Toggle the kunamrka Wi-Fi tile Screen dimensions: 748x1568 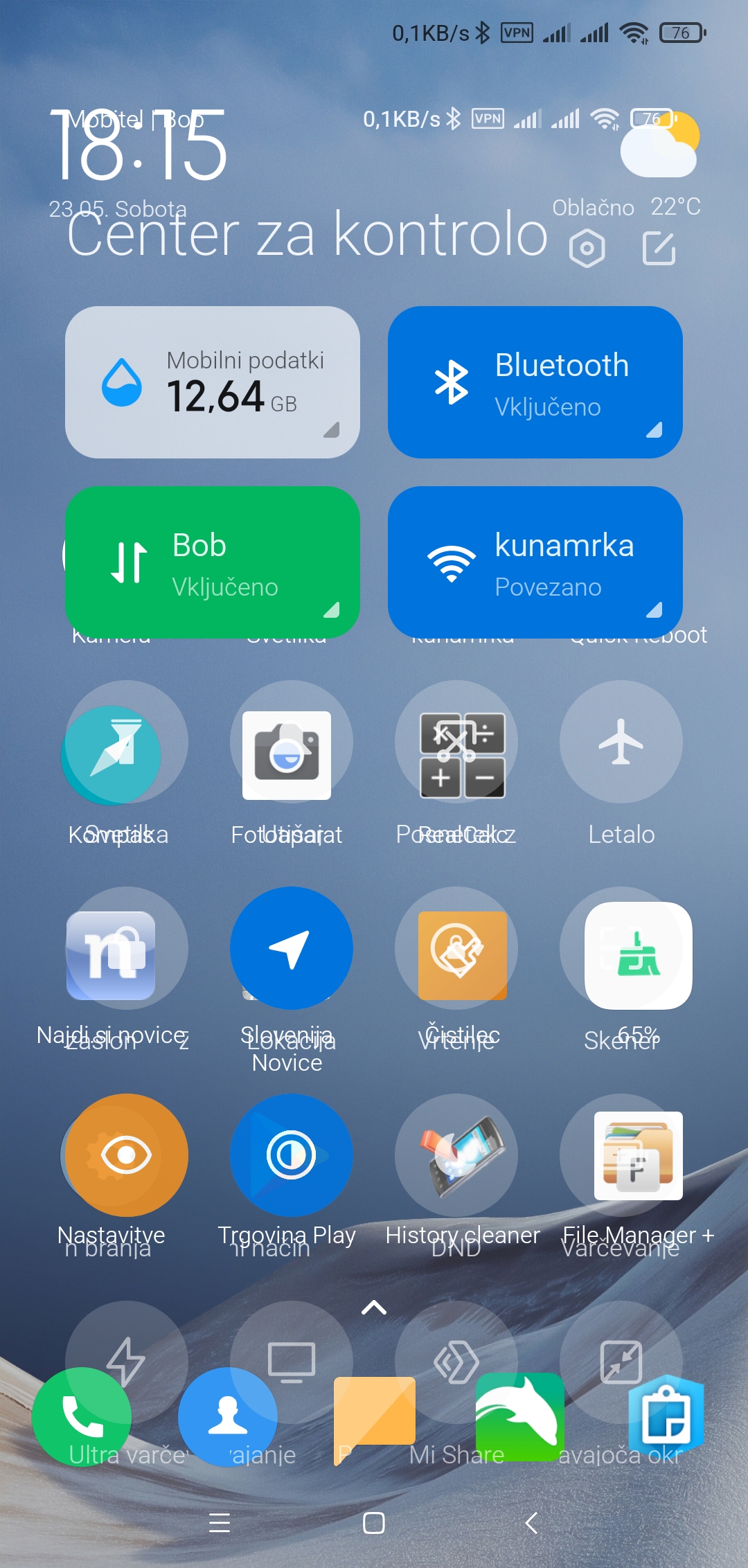pyautogui.click(x=535, y=562)
